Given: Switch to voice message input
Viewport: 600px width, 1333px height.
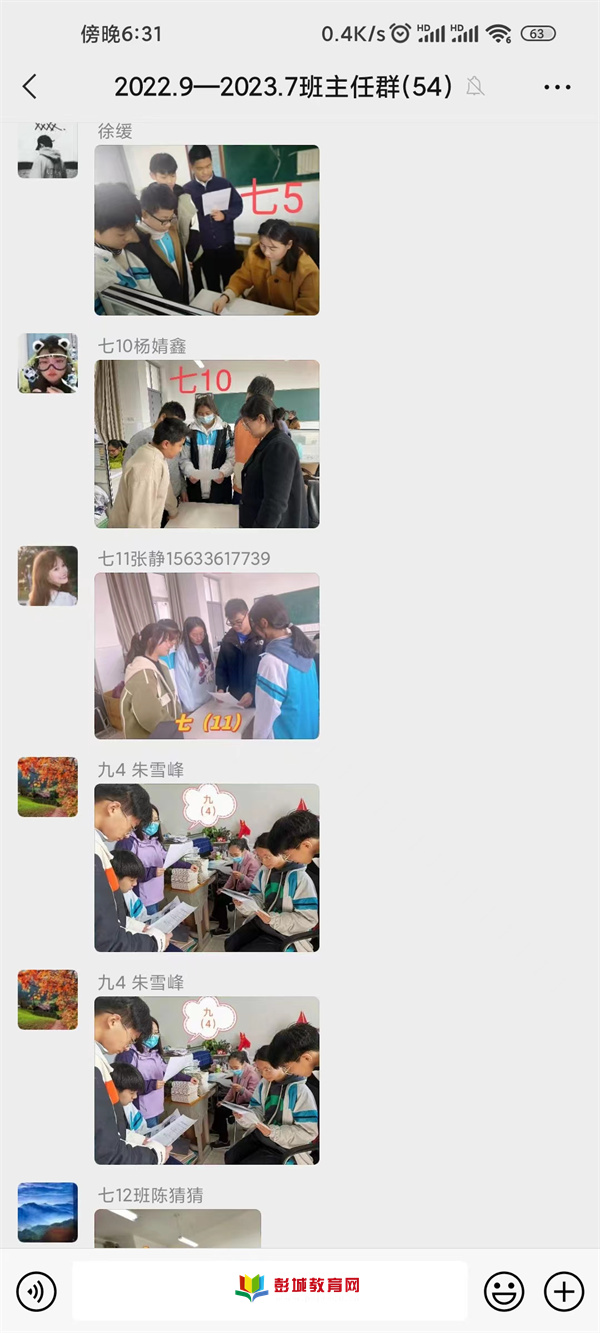Looking at the screenshot, I should point(37,1292).
